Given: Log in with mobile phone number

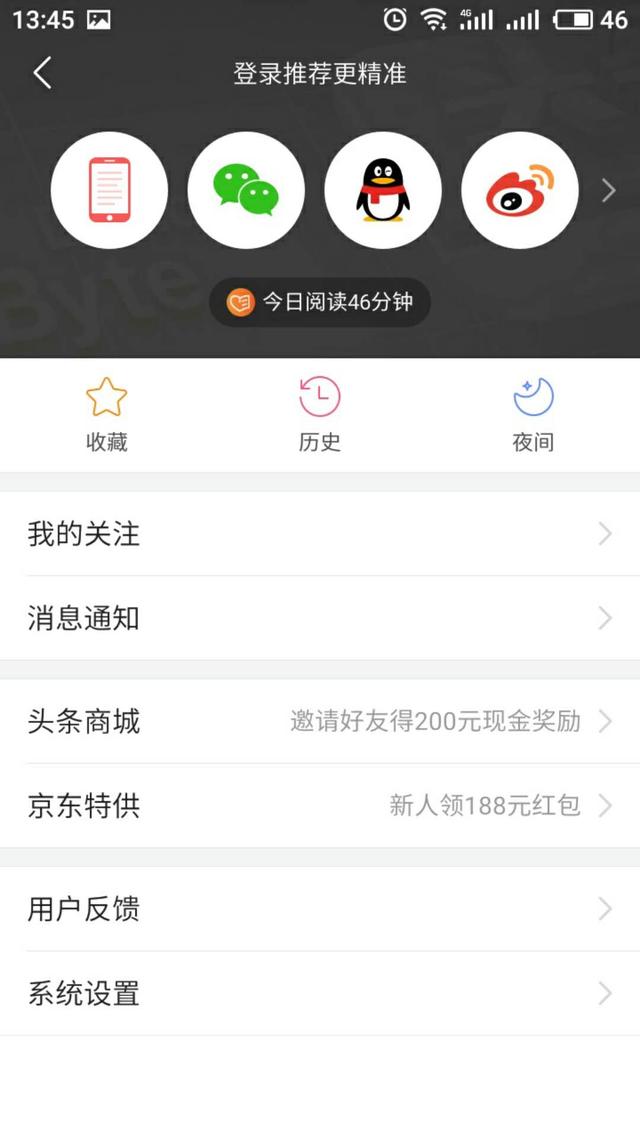Looking at the screenshot, I should click(x=109, y=190).
